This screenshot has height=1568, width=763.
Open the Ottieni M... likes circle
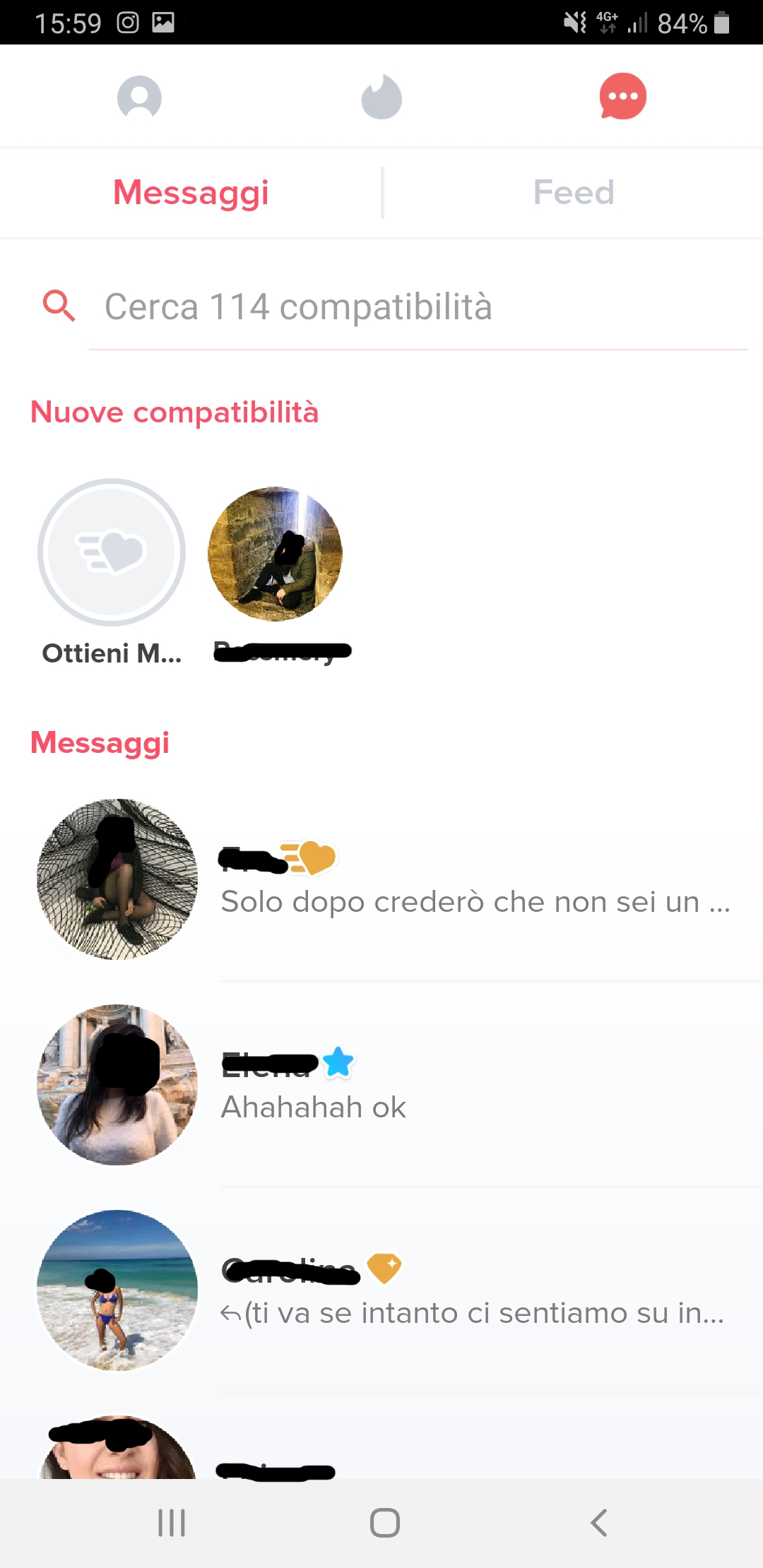coord(112,552)
